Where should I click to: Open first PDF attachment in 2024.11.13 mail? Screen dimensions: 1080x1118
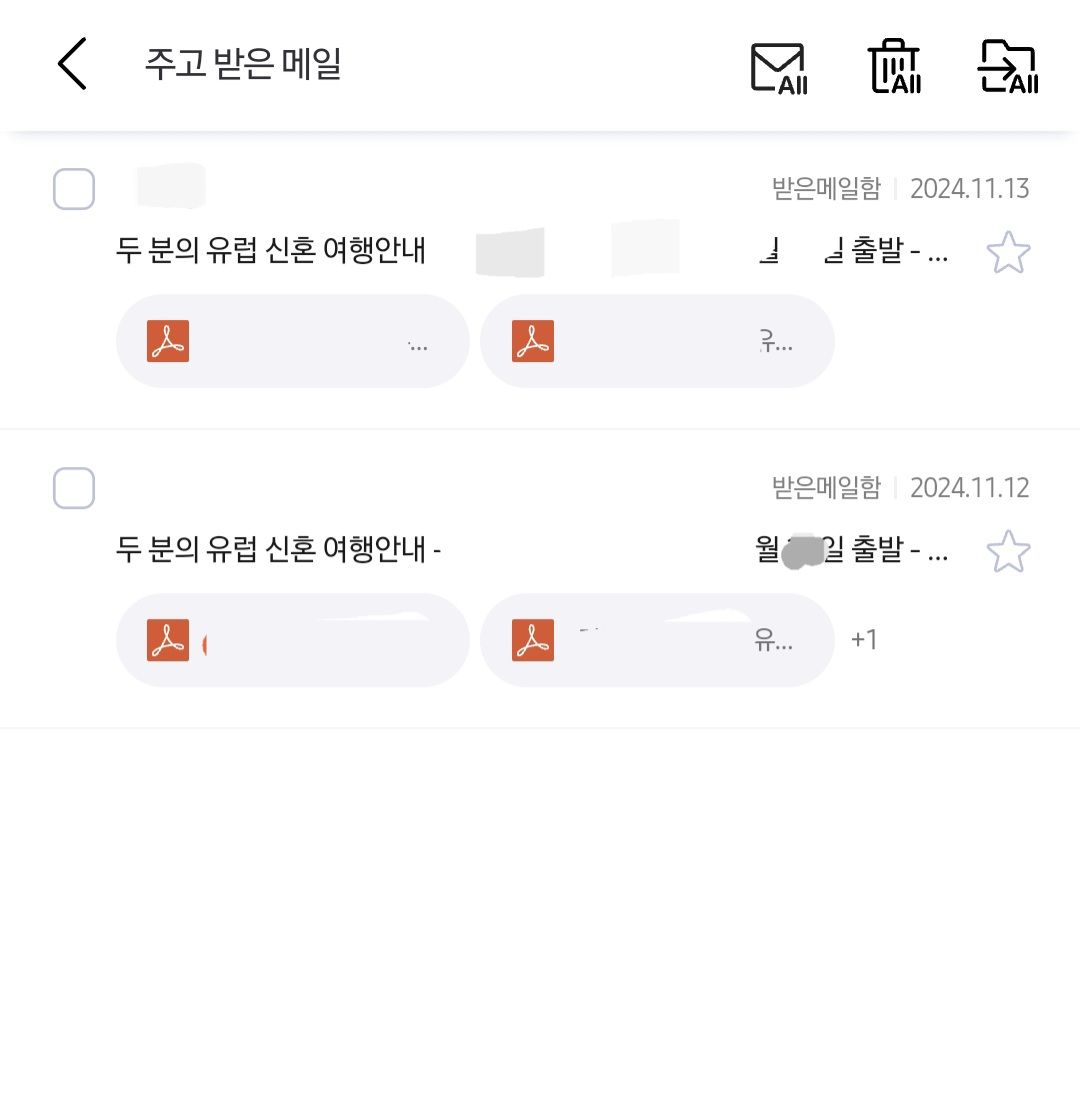292,341
